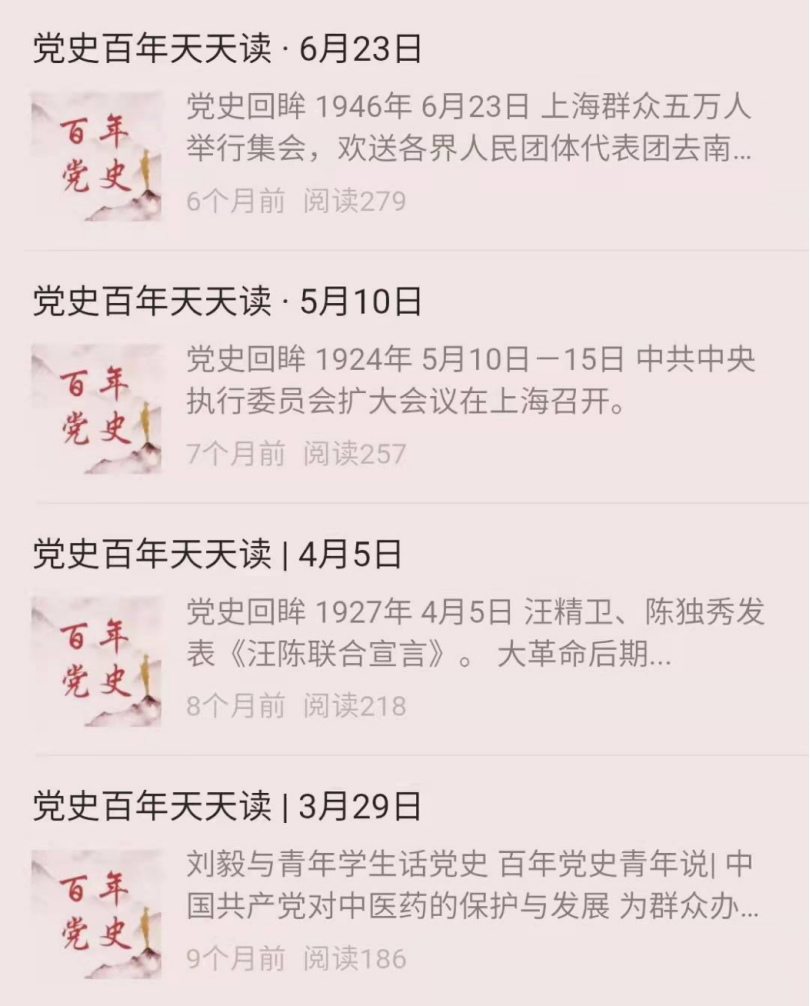Open the 党史百年天天读 5月10日 article

coord(228,301)
